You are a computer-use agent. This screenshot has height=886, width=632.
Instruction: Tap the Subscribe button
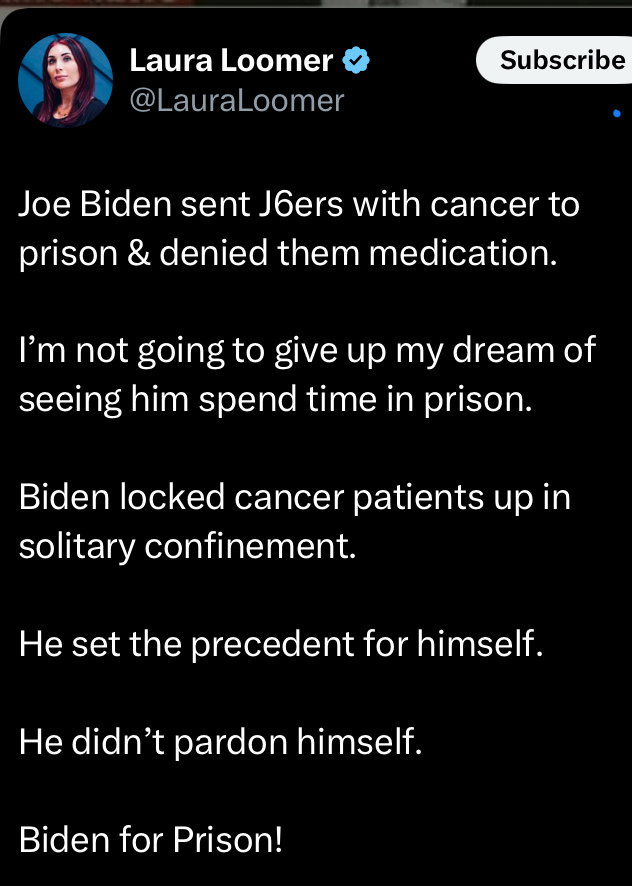click(560, 60)
